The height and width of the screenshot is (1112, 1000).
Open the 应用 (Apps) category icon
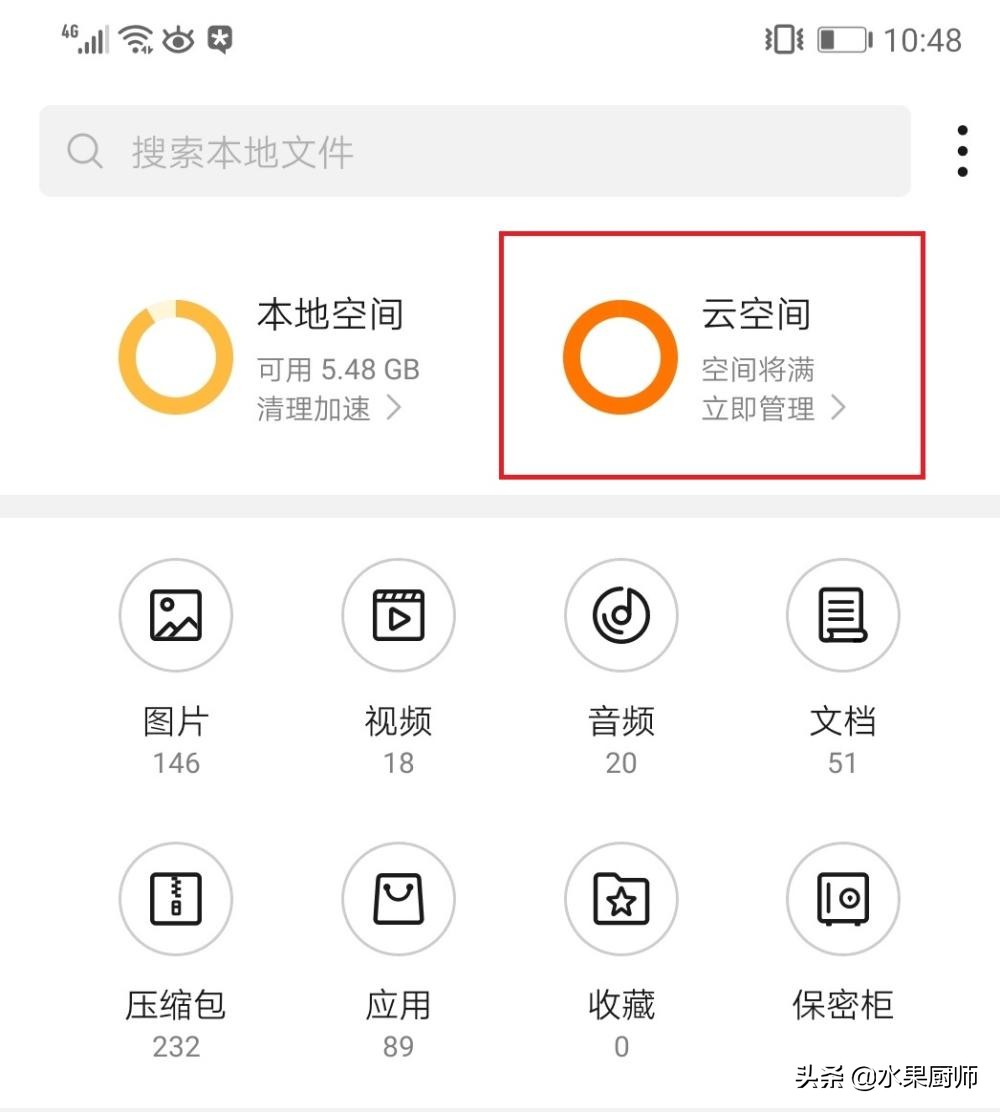pyautogui.click(x=399, y=898)
